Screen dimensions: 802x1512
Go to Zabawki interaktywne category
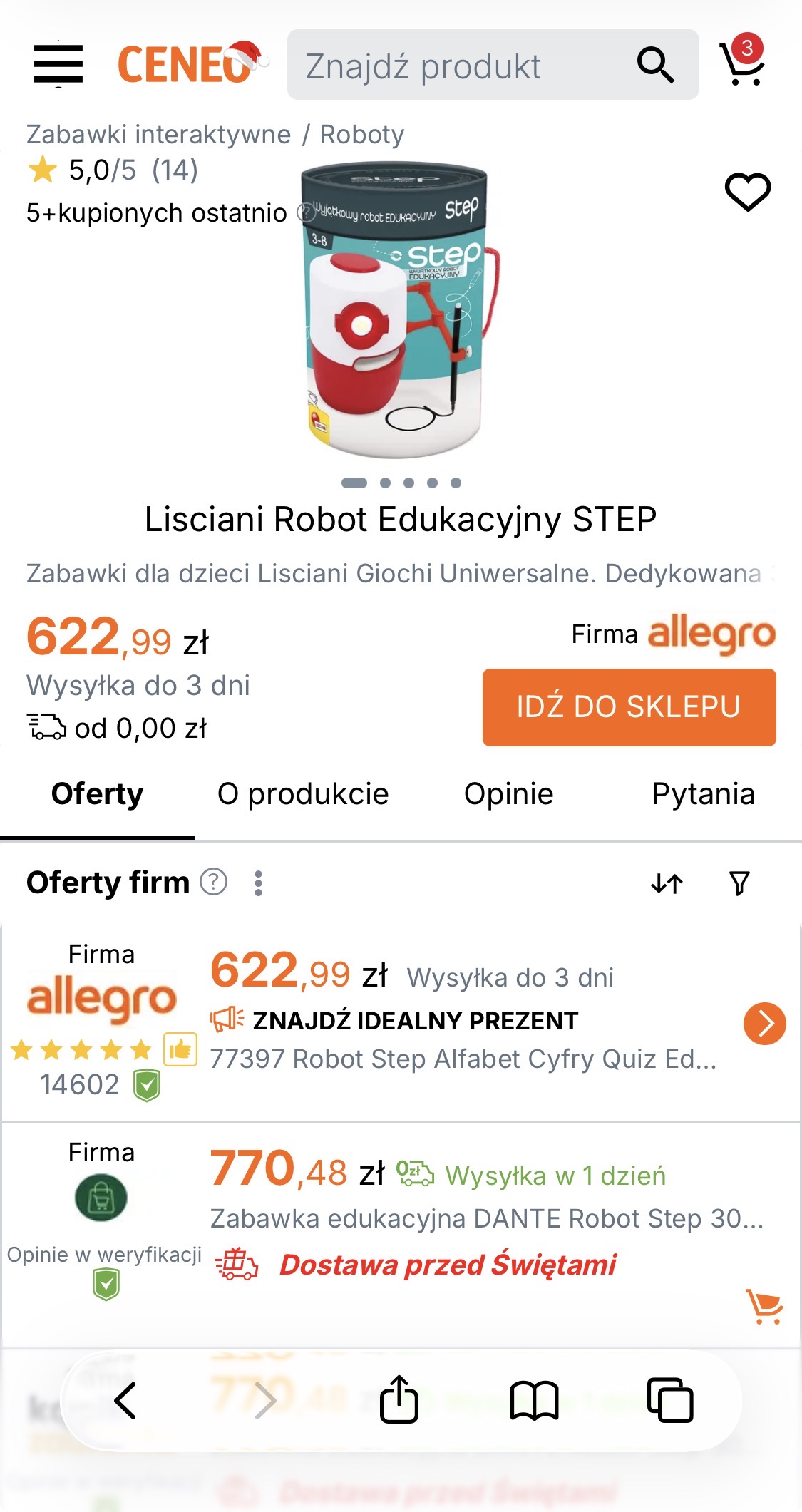(x=158, y=134)
